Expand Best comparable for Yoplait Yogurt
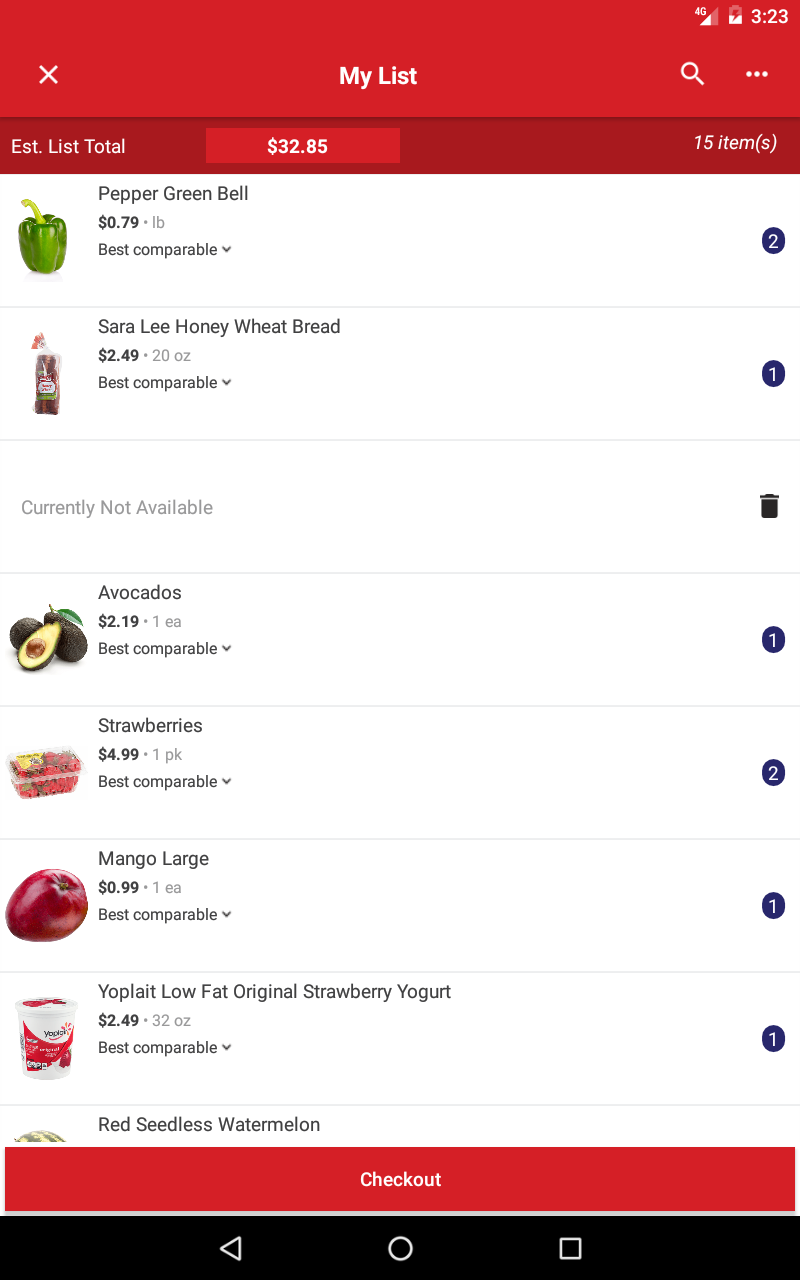The image size is (800, 1280). 165,1048
